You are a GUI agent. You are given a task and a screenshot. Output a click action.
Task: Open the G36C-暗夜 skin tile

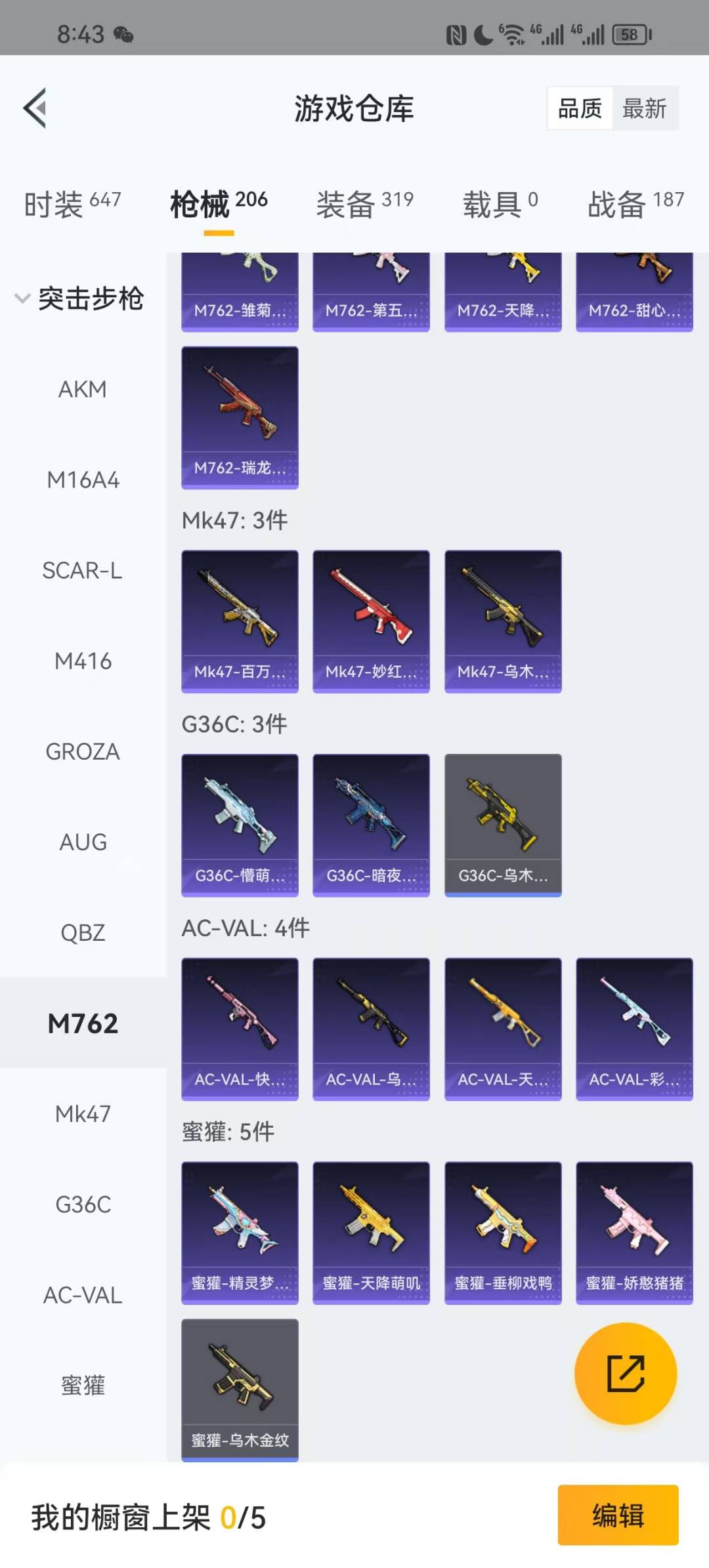pos(371,825)
